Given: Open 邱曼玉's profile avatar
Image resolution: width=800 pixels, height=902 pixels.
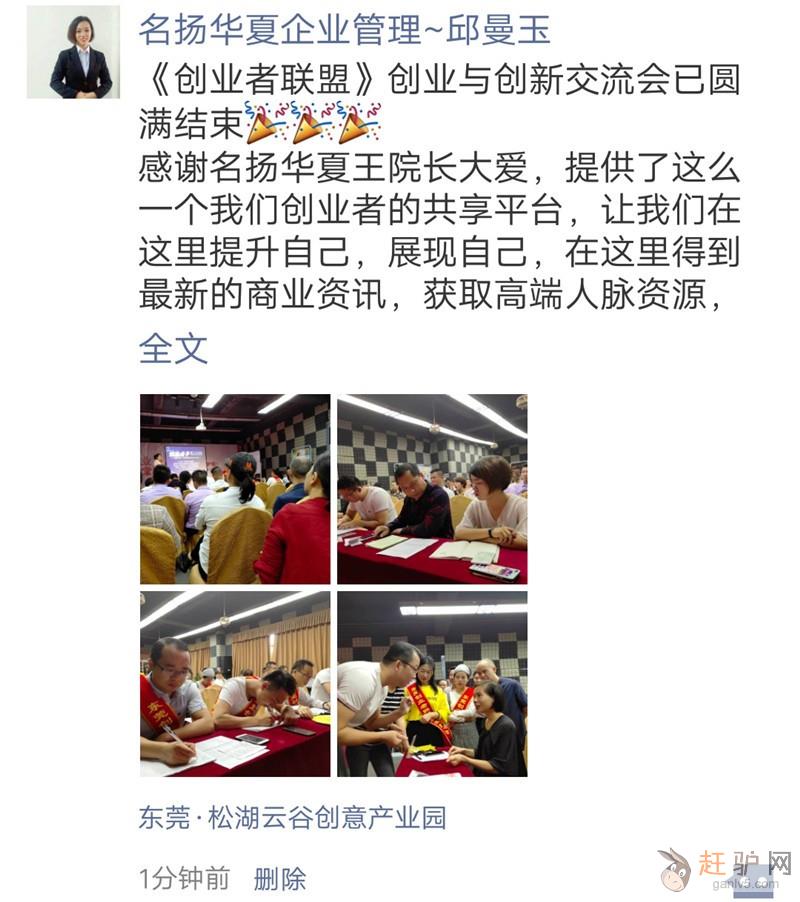Looking at the screenshot, I should click(73, 52).
